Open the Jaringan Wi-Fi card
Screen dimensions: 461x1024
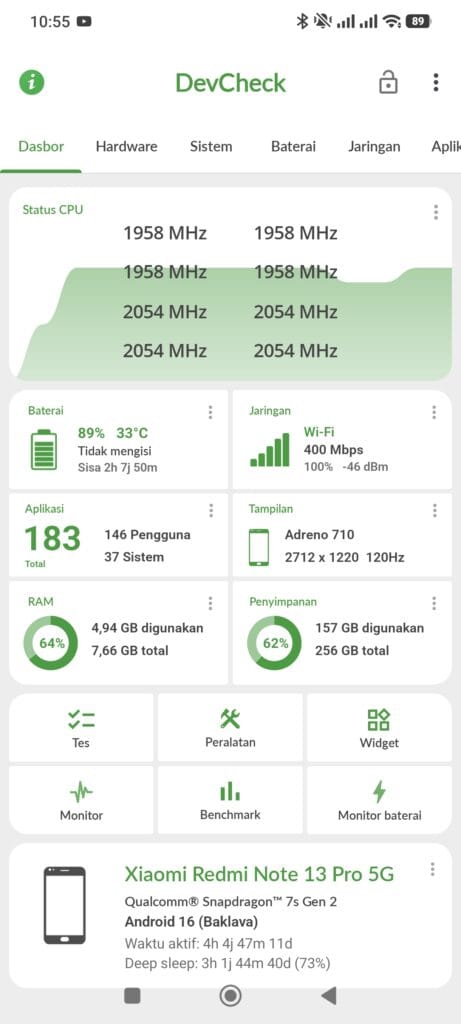pyautogui.click(x=342, y=440)
